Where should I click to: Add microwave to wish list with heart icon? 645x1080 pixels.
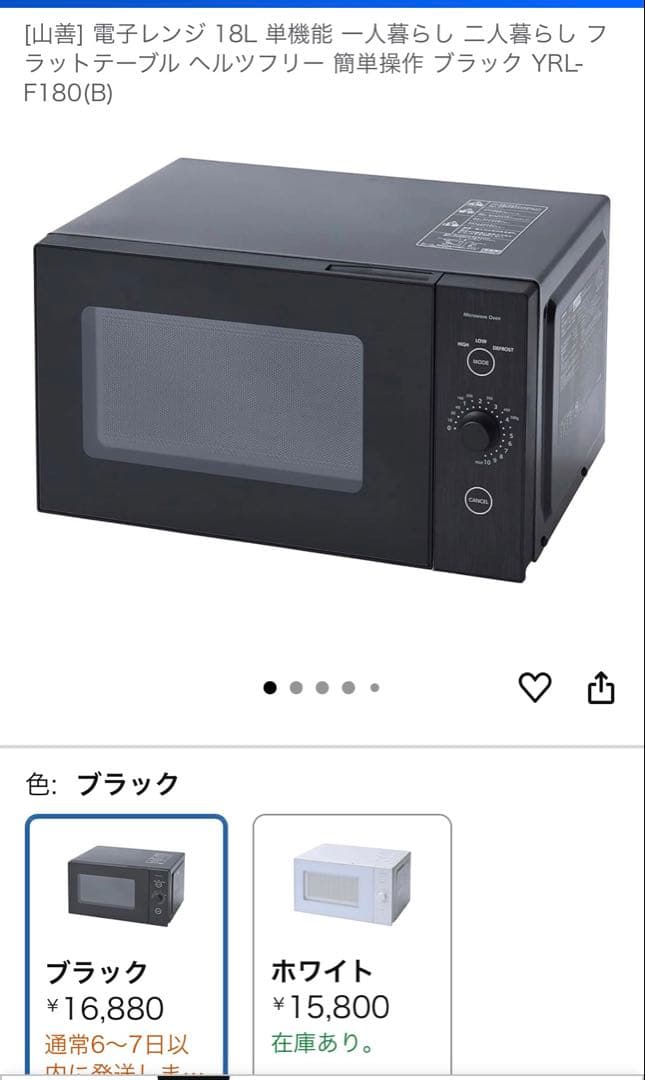point(535,687)
